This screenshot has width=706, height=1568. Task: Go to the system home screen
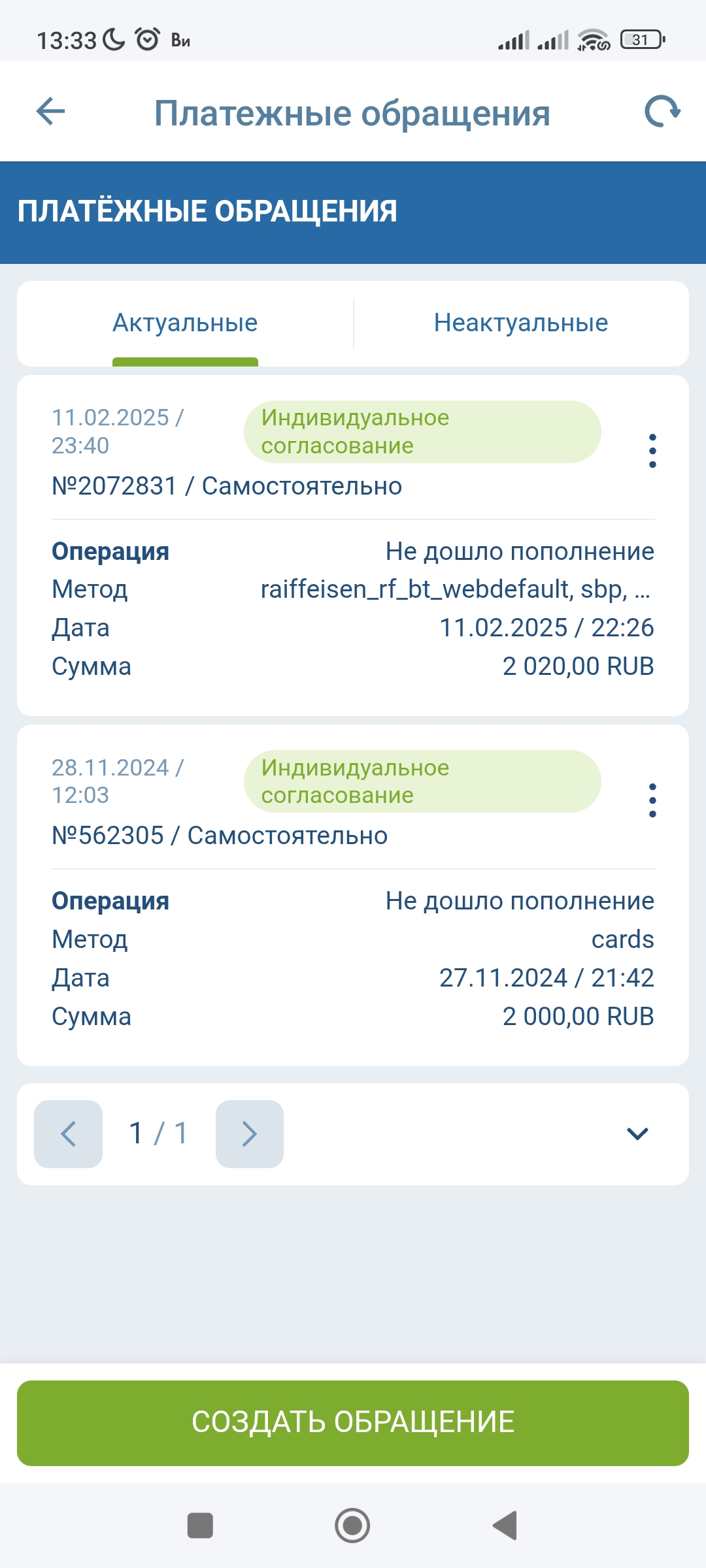click(352, 1526)
